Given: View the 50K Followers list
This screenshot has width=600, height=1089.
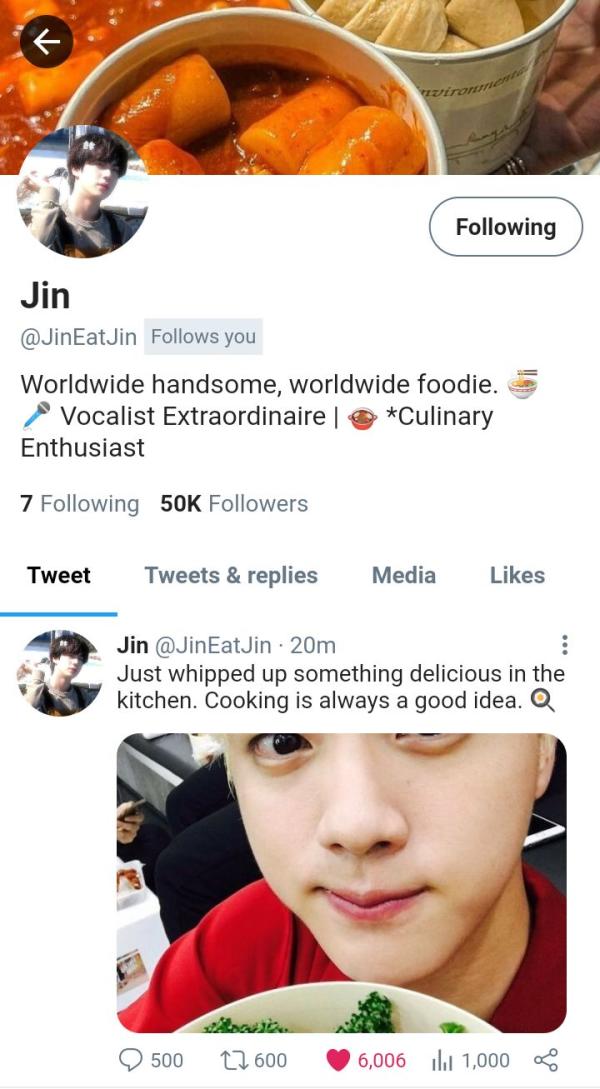Looking at the screenshot, I should click(x=234, y=504).
